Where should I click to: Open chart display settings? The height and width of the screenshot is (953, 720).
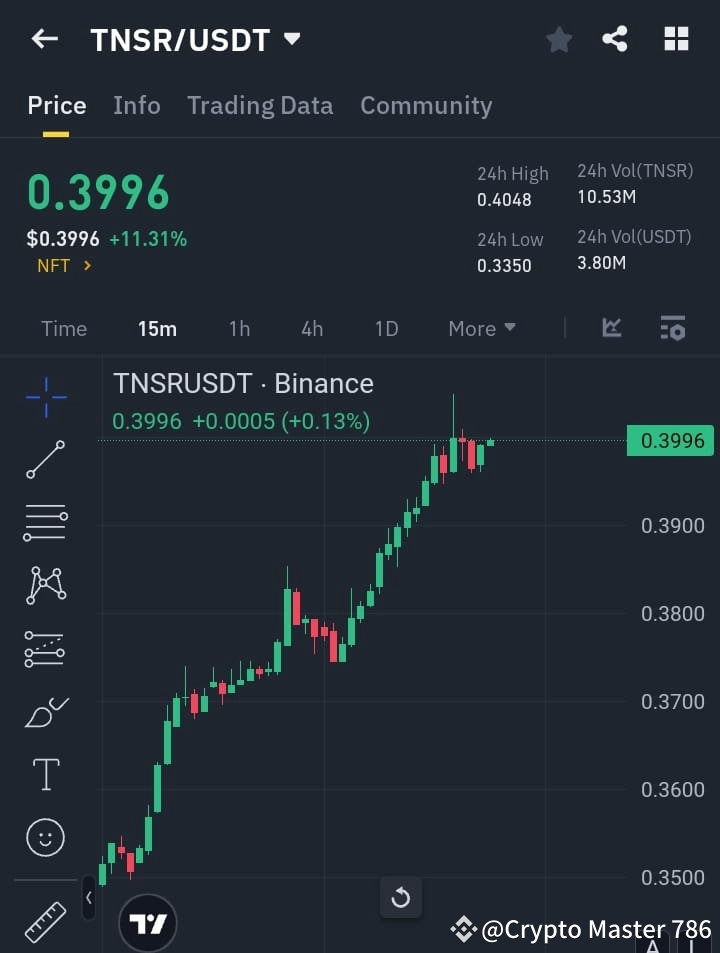click(672, 328)
